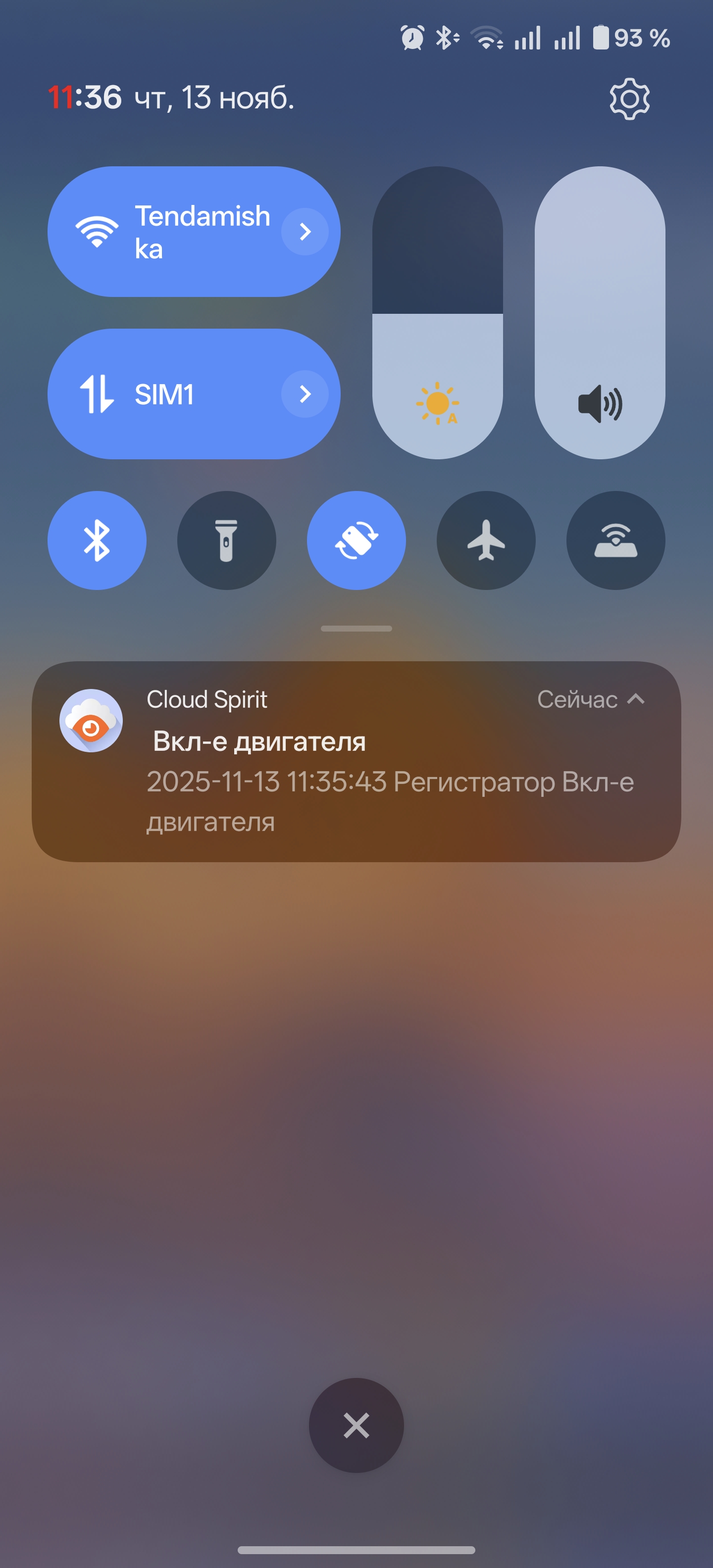Expand SIM1 mobile data options arrow
This screenshot has width=713, height=1568.
tap(305, 394)
